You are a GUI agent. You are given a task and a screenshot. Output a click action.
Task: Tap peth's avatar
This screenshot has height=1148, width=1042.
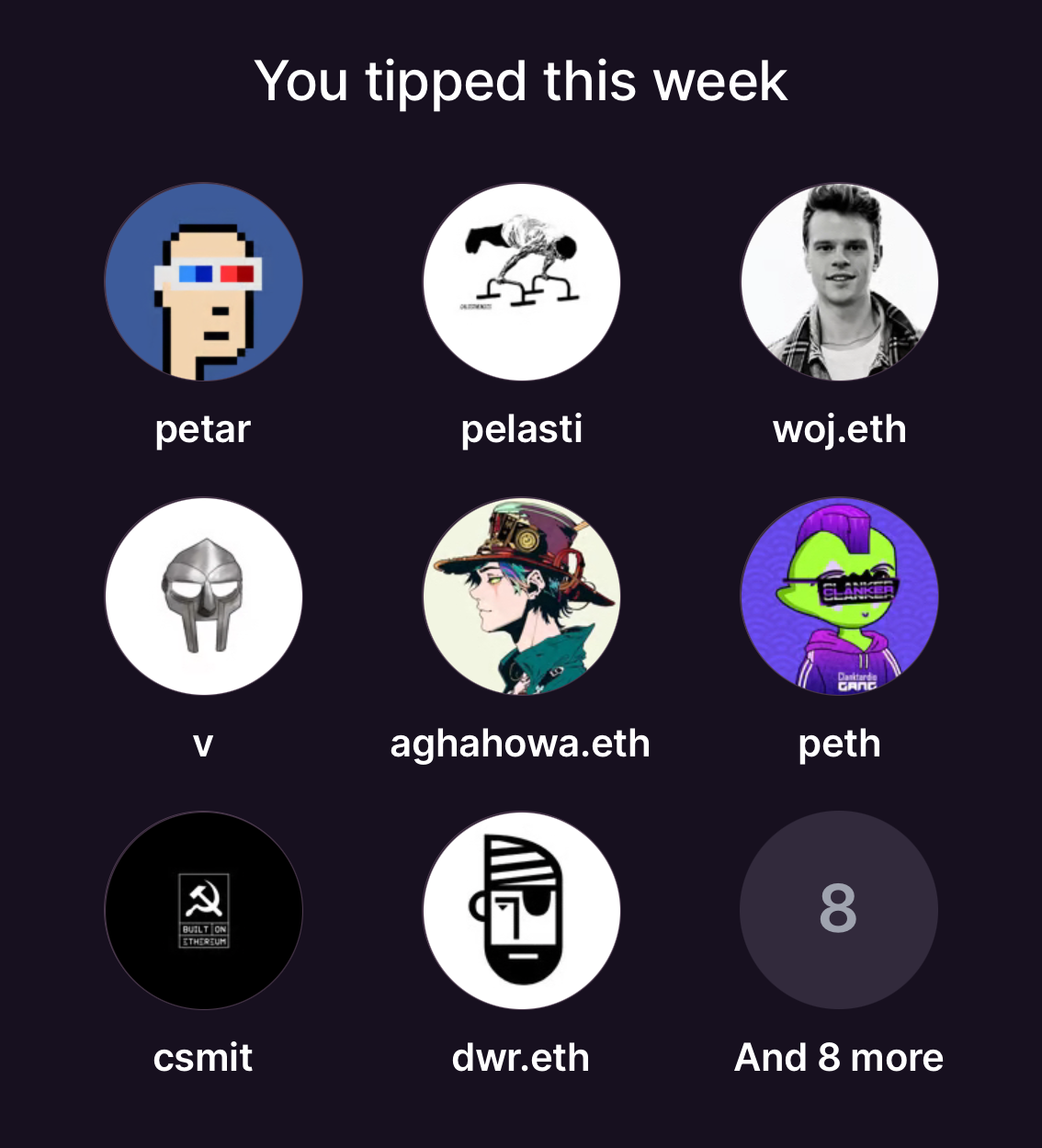coord(839,597)
